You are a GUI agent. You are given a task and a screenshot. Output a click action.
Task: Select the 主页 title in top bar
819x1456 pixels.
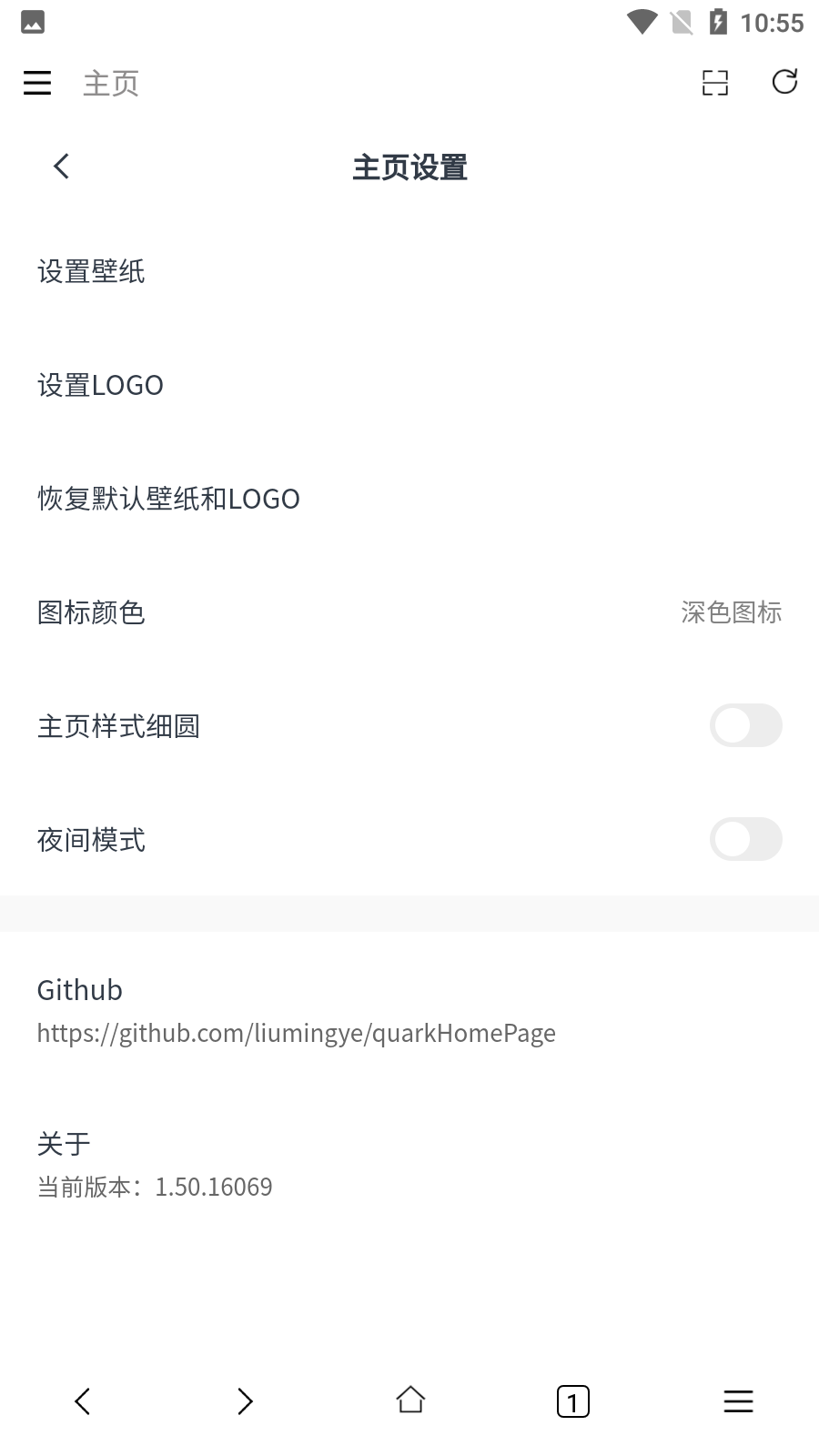coord(111,83)
